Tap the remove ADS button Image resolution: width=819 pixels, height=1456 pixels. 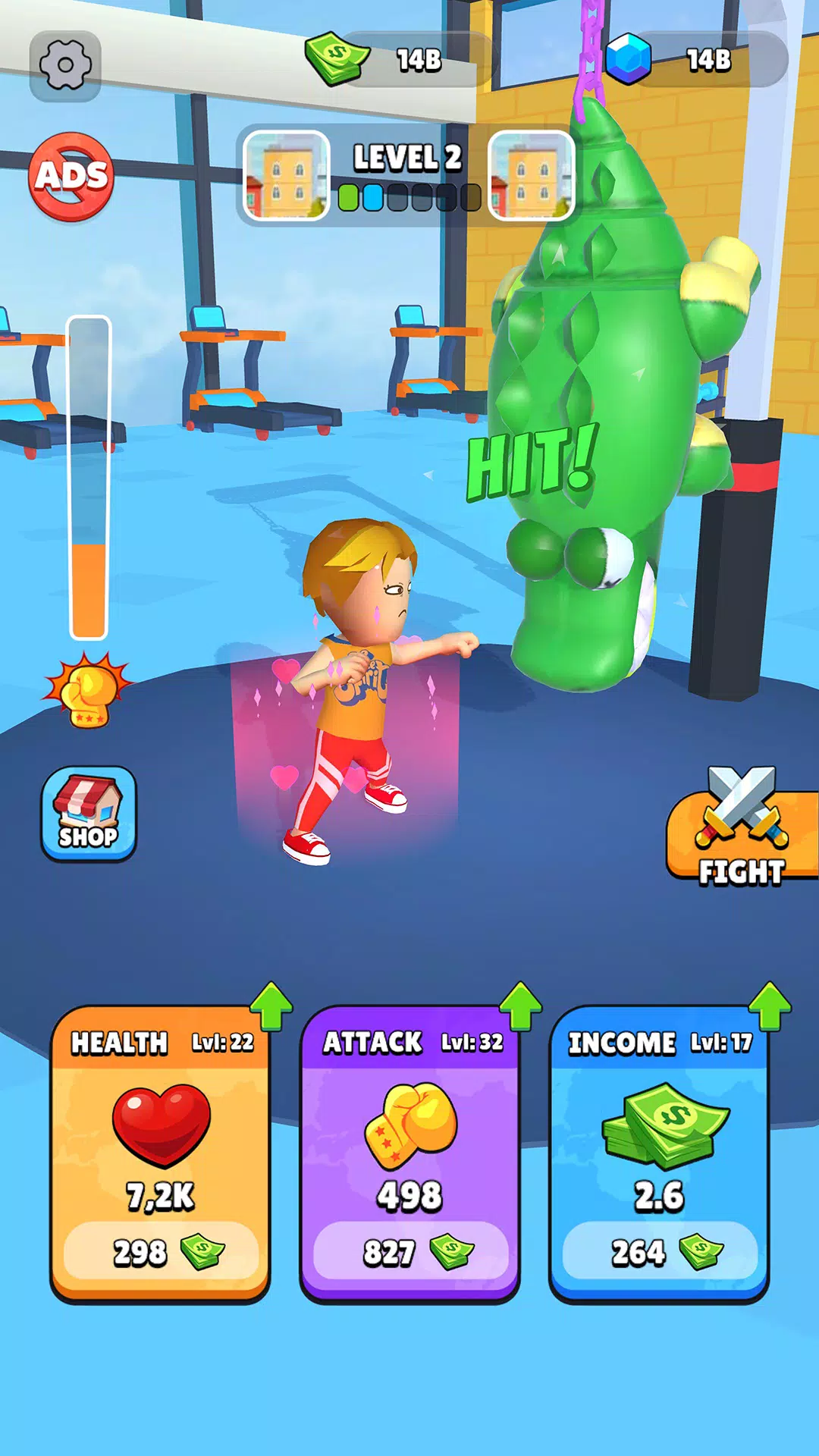tap(71, 177)
